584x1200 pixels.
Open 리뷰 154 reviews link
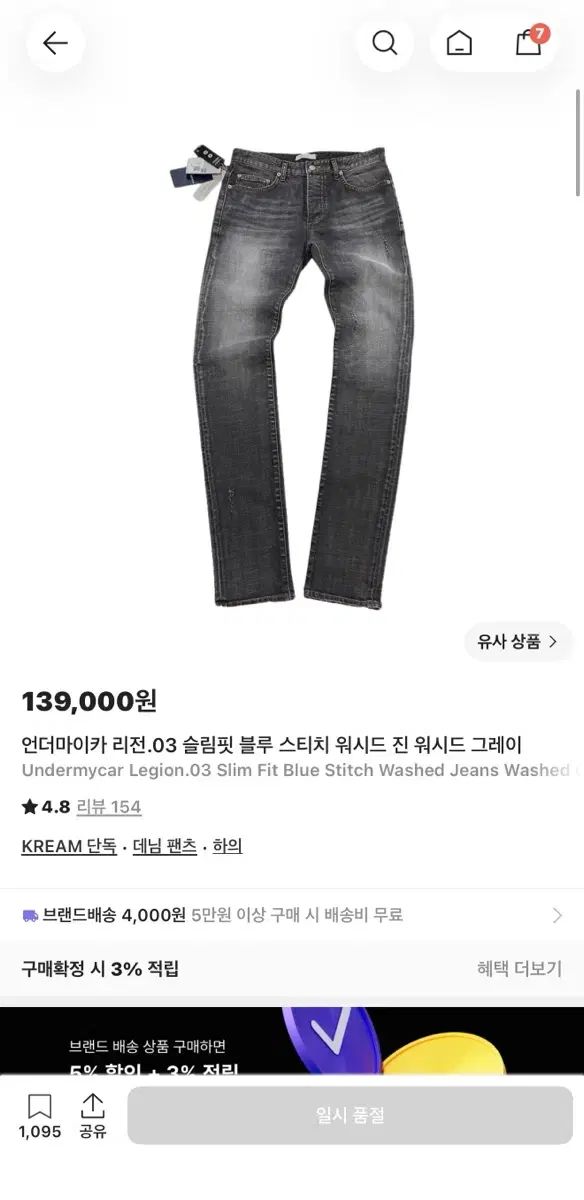(109, 807)
